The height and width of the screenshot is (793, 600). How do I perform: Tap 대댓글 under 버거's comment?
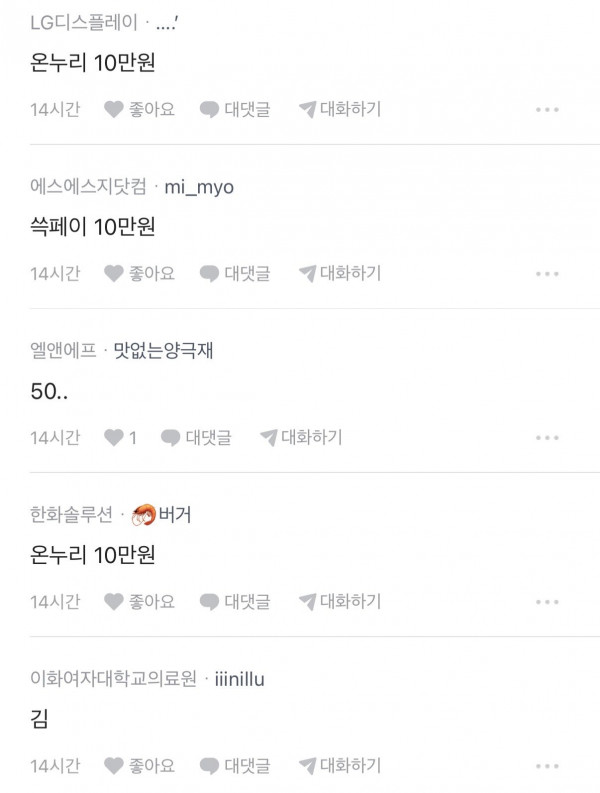235,601
